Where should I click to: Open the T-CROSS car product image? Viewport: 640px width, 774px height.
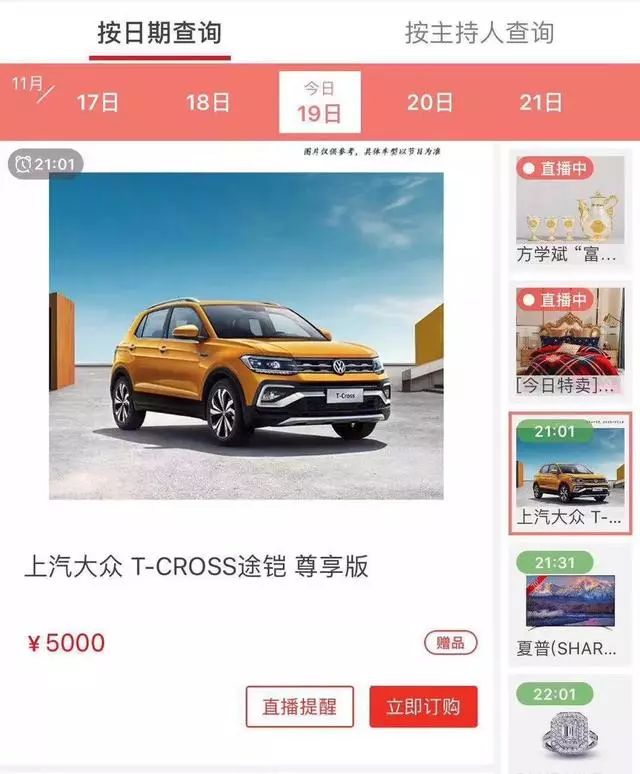point(246,335)
